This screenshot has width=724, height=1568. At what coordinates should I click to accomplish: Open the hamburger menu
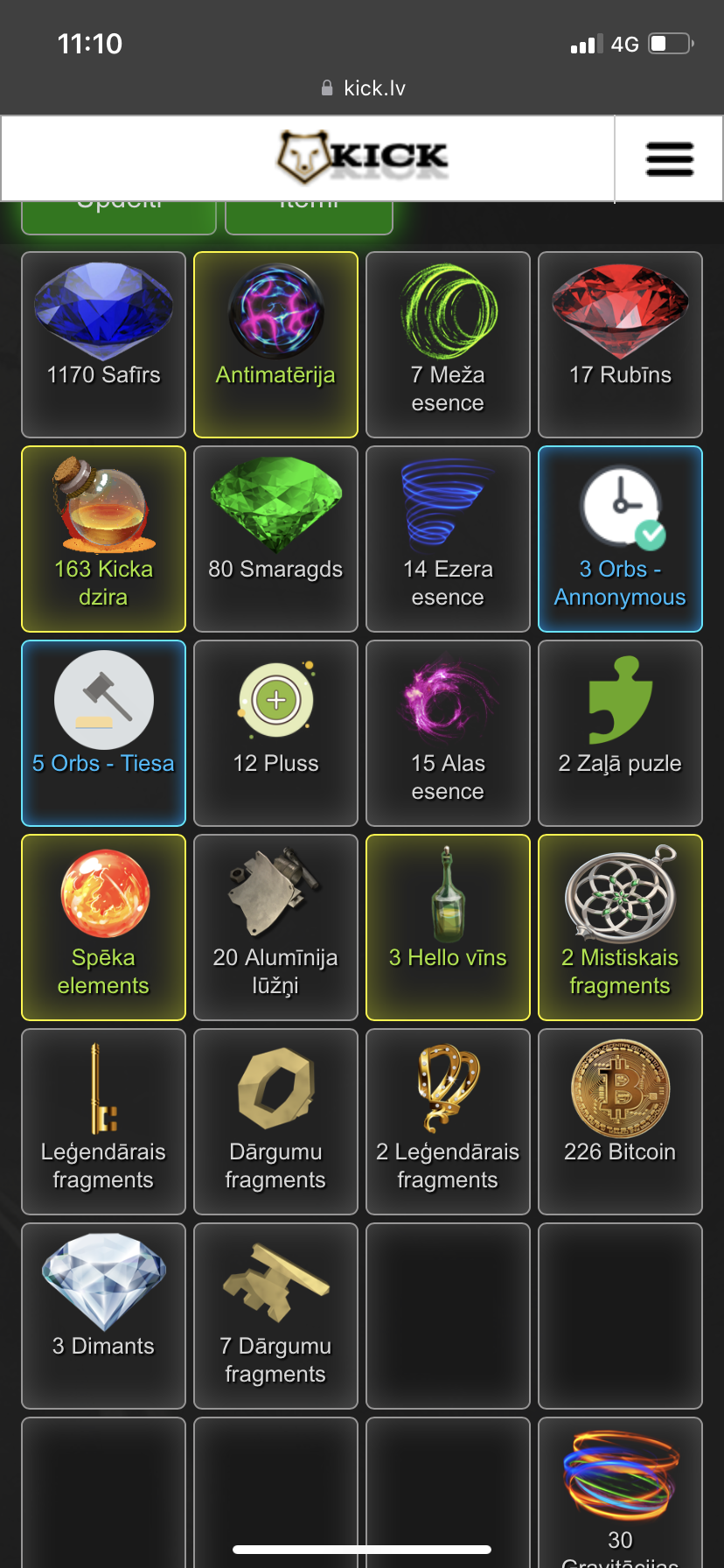click(x=669, y=158)
